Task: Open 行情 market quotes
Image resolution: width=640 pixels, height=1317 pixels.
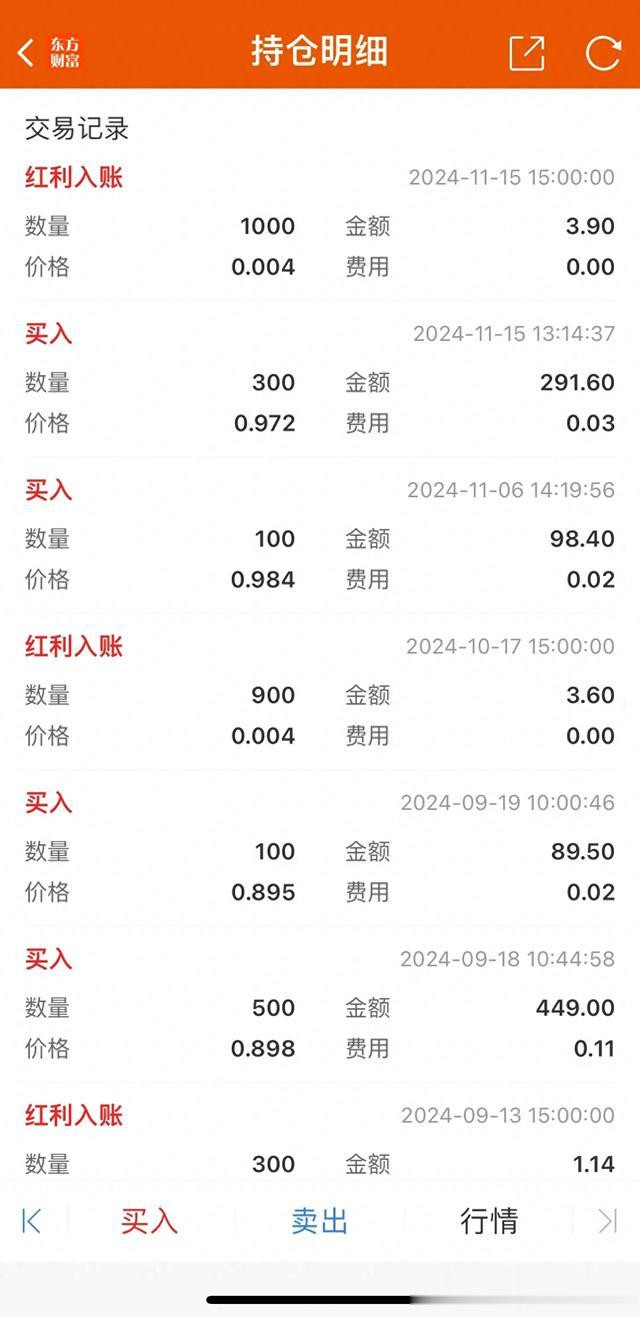Action: click(489, 1221)
